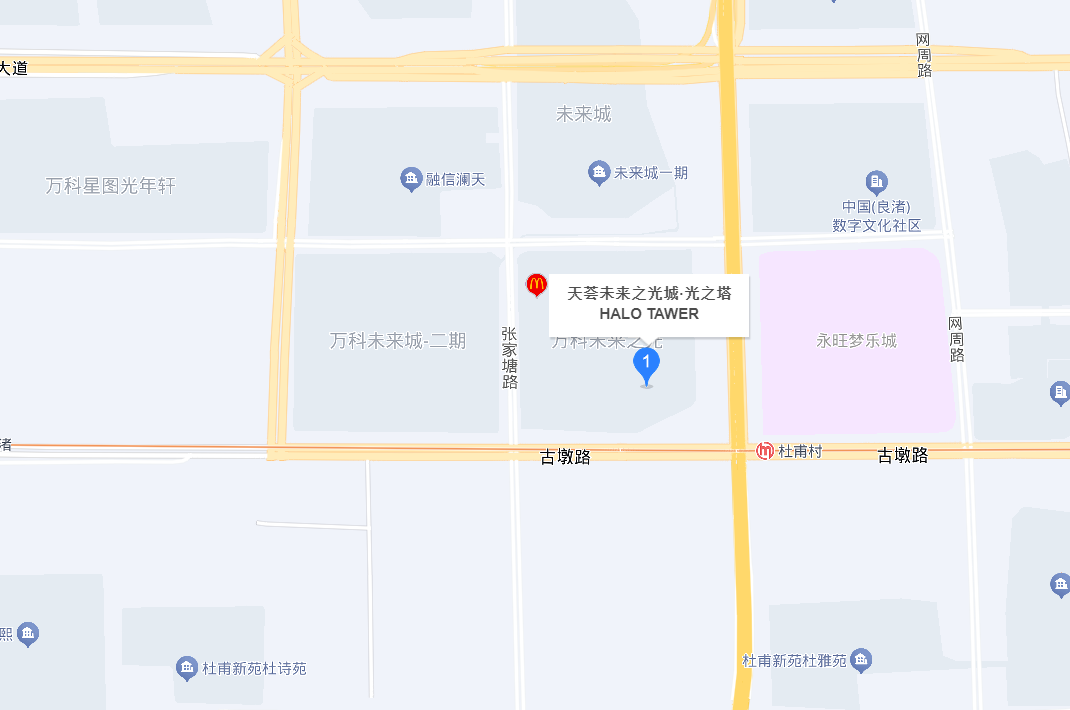This screenshot has width=1070, height=710.
Task: Open the HALO TAWER info label
Action: click(649, 304)
